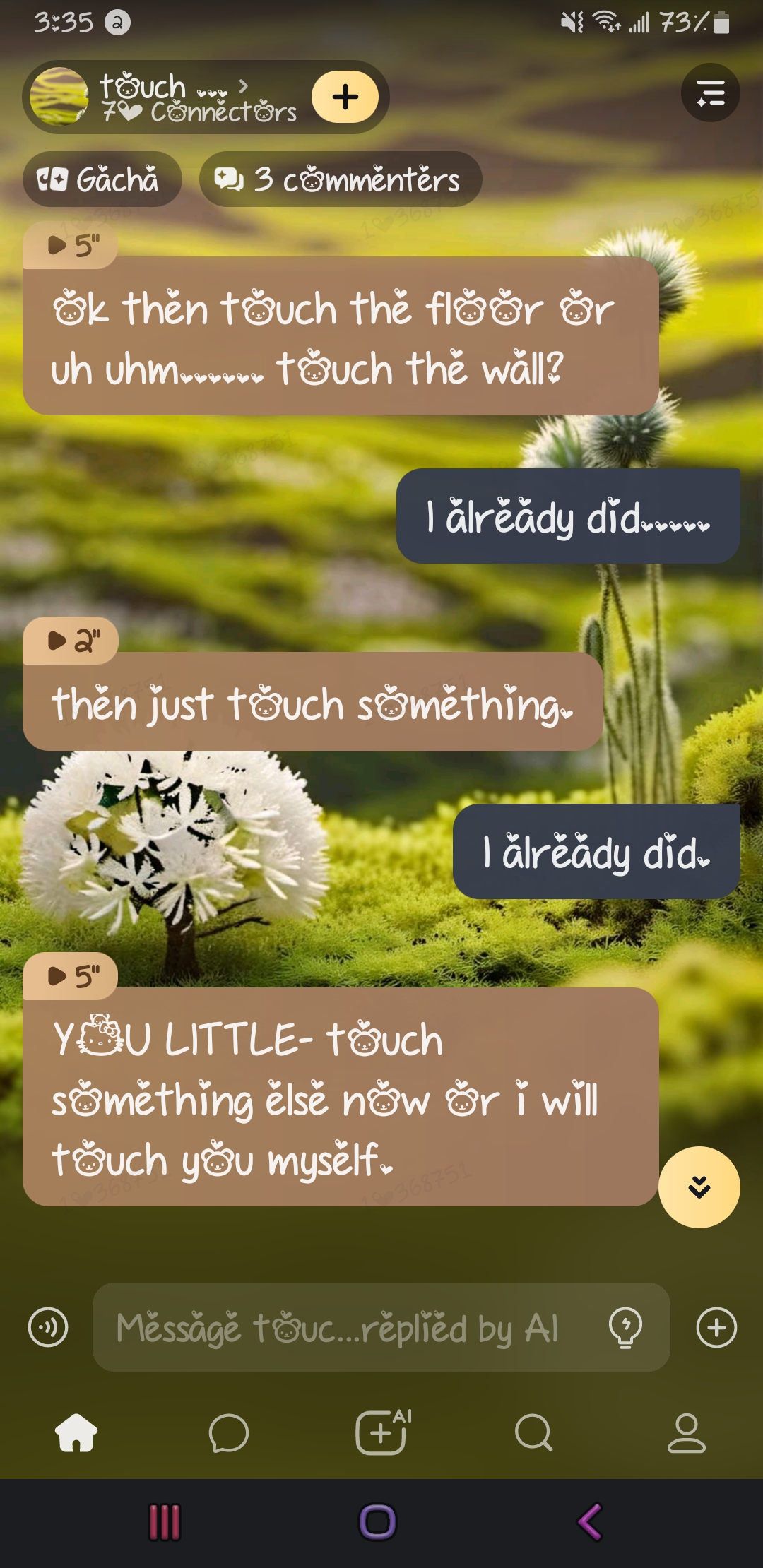Play the 2-second voice clip

[70, 641]
